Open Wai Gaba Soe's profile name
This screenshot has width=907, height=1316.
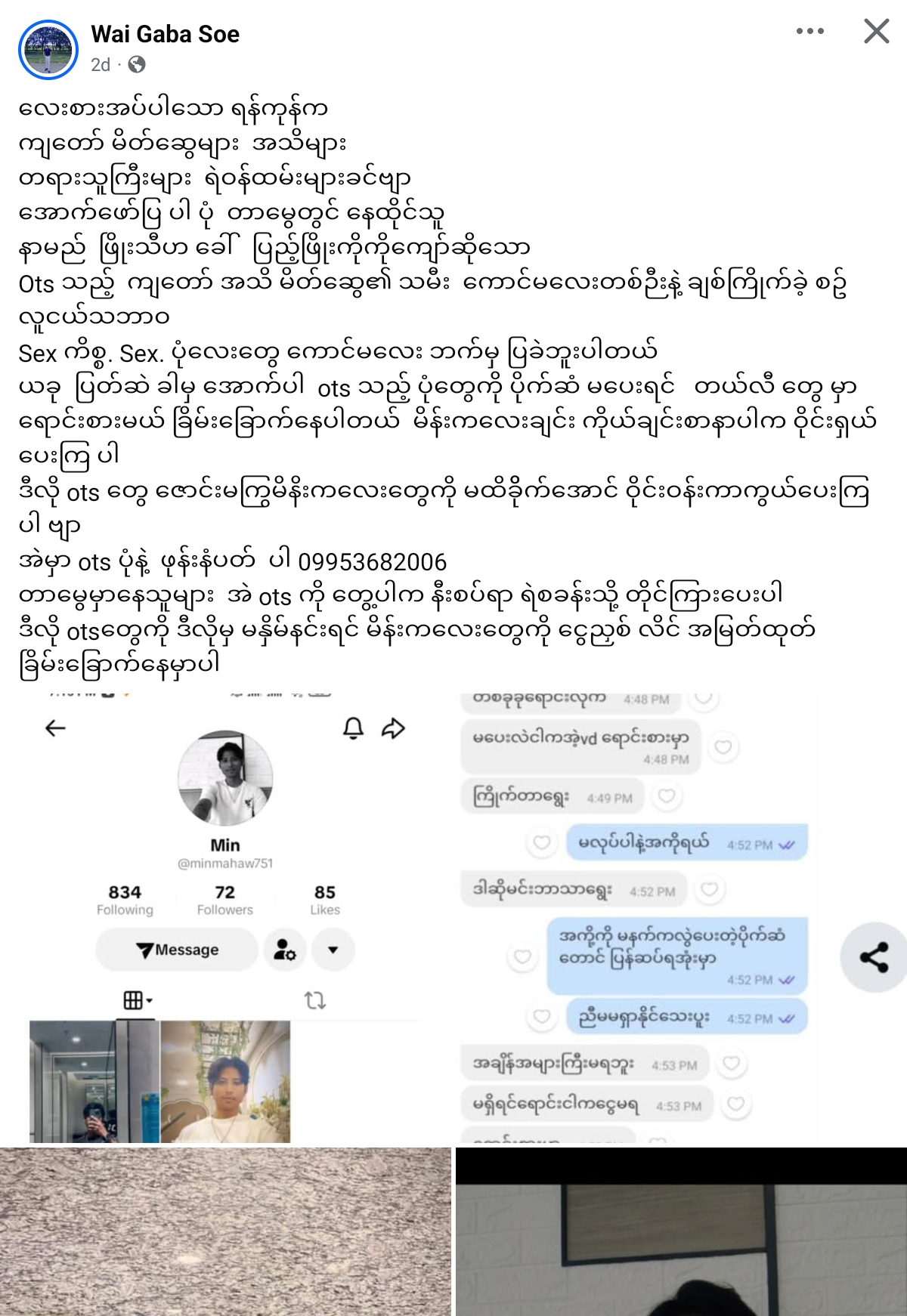(165, 34)
